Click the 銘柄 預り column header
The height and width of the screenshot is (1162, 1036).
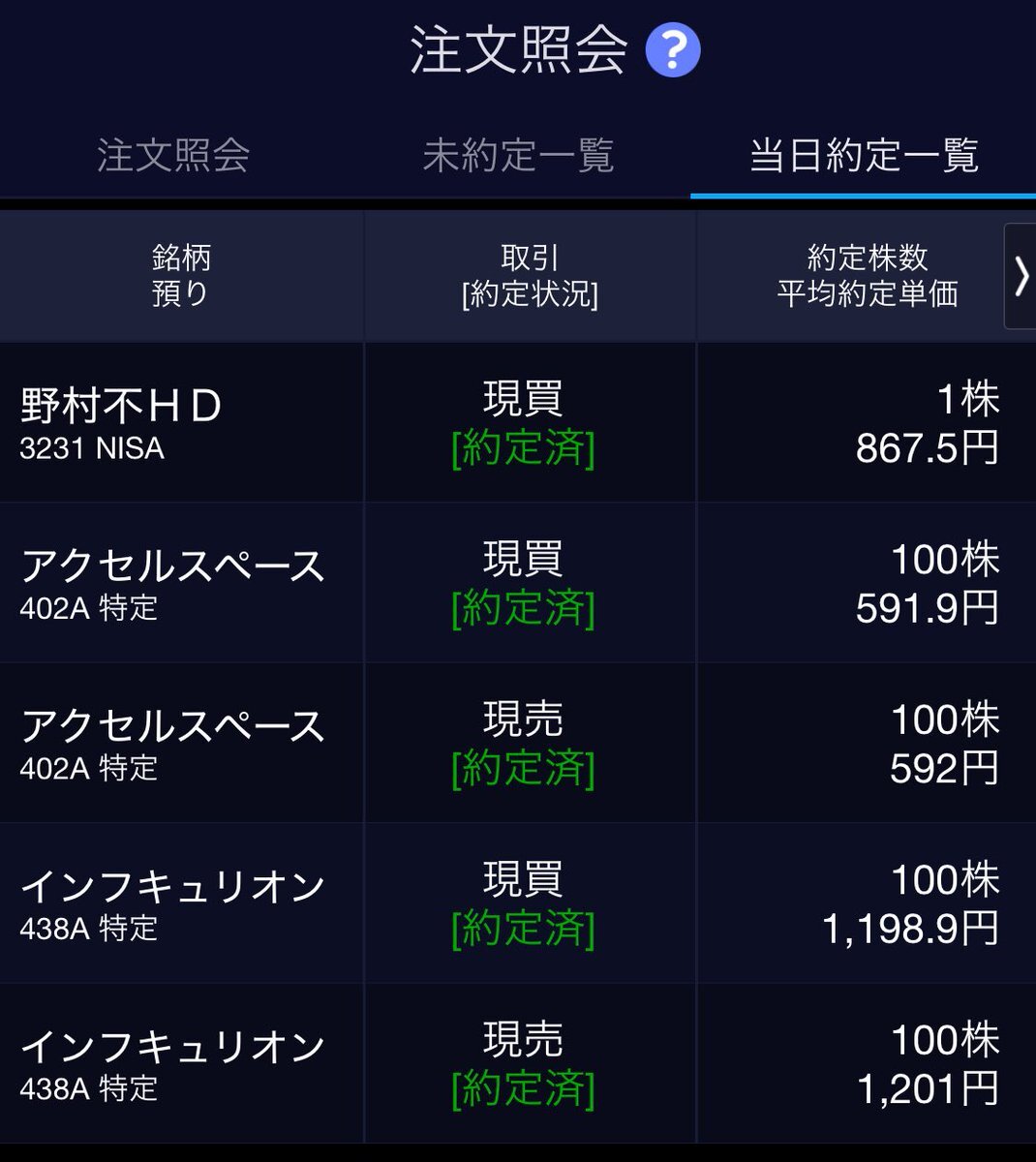pos(180,277)
